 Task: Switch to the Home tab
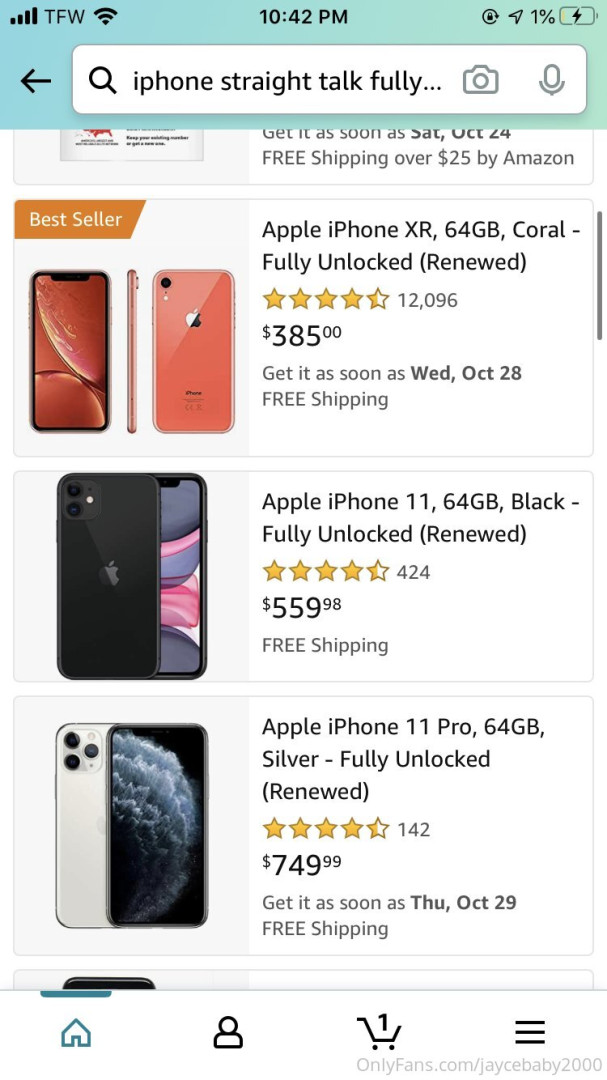pyautogui.click(x=76, y=1032)
